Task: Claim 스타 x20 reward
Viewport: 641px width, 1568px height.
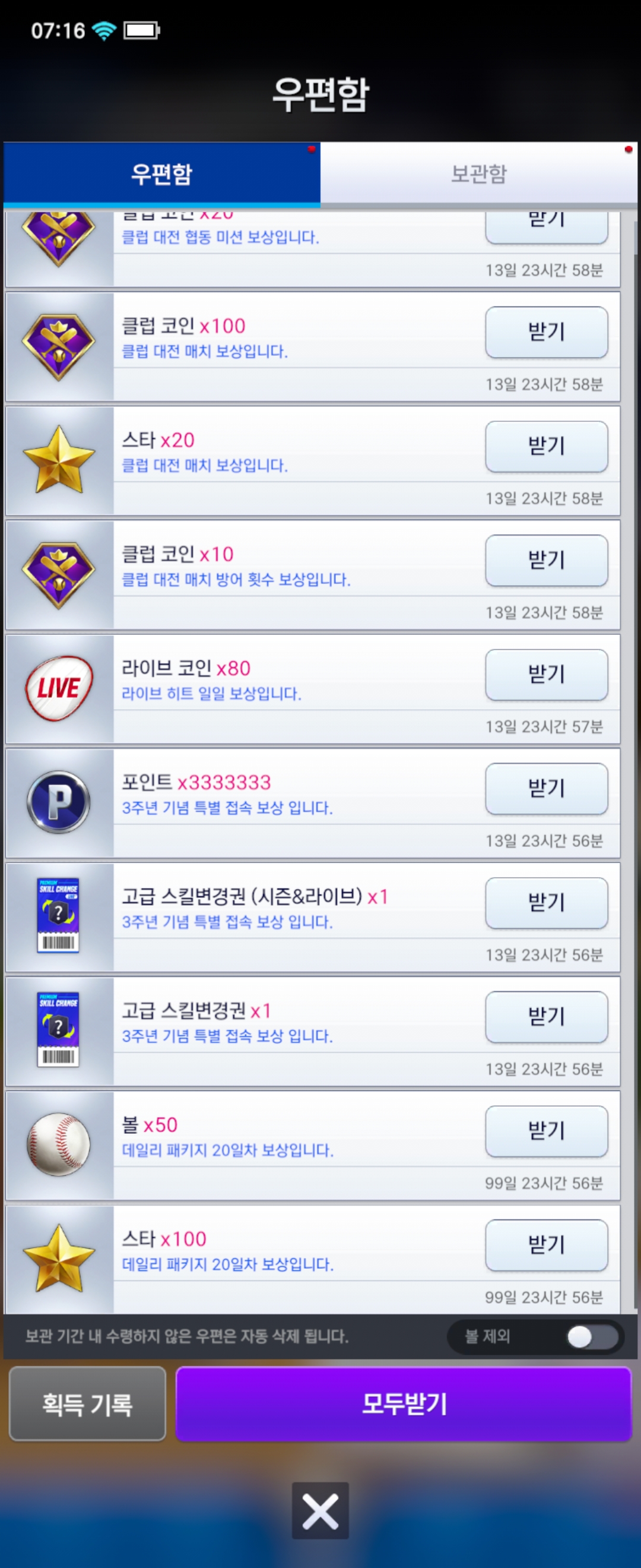Action: pyautogui.click(x=545, y=446)
